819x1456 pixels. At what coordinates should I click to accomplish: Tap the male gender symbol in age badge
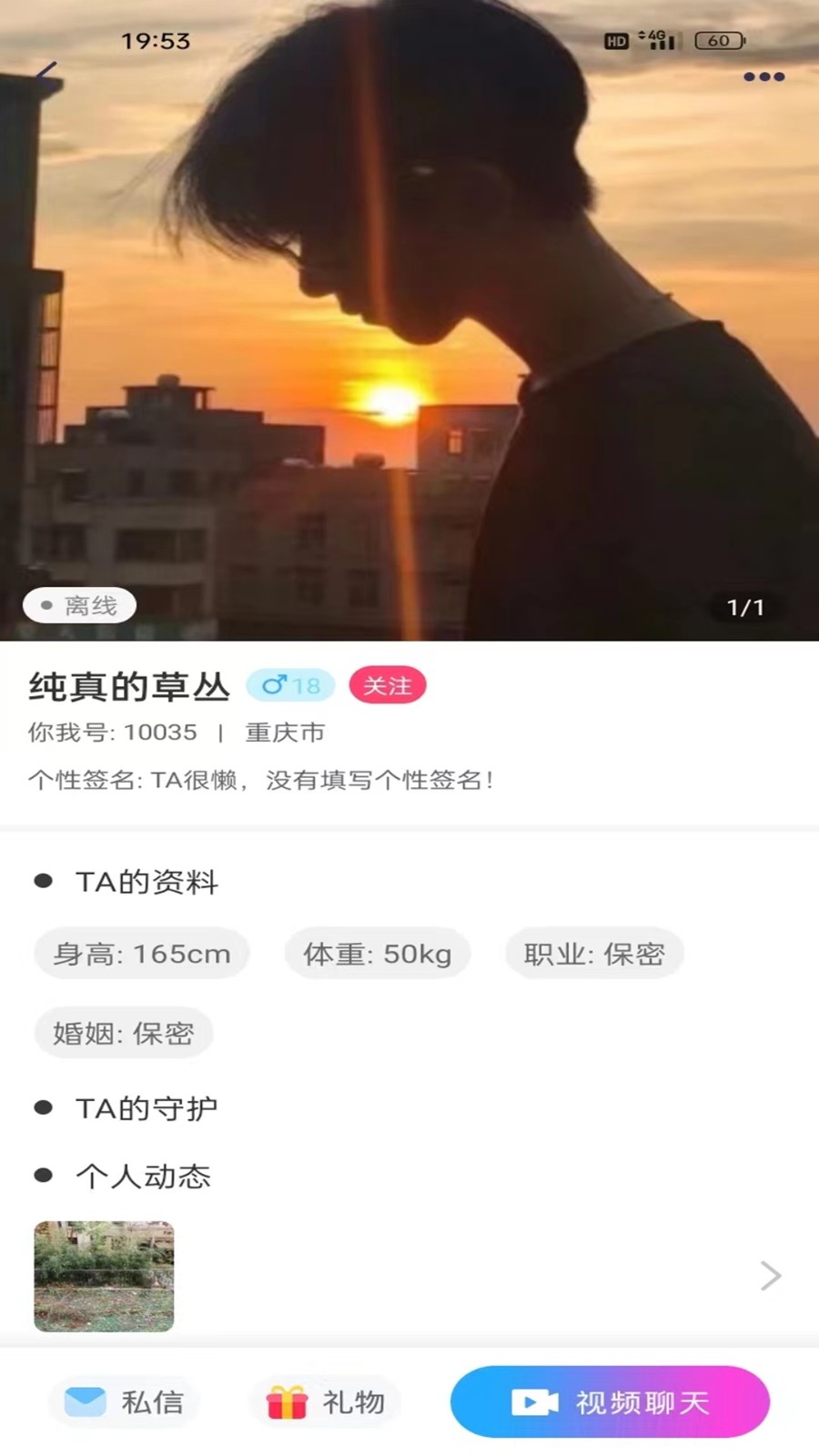pyautogui.click(x=276, y=684)
